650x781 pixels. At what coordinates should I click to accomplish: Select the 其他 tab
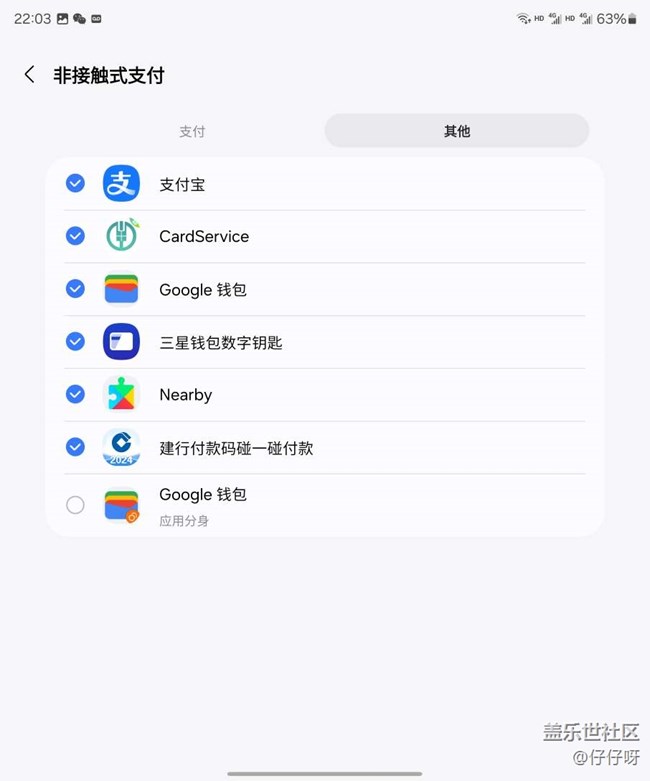coord(457,131)
